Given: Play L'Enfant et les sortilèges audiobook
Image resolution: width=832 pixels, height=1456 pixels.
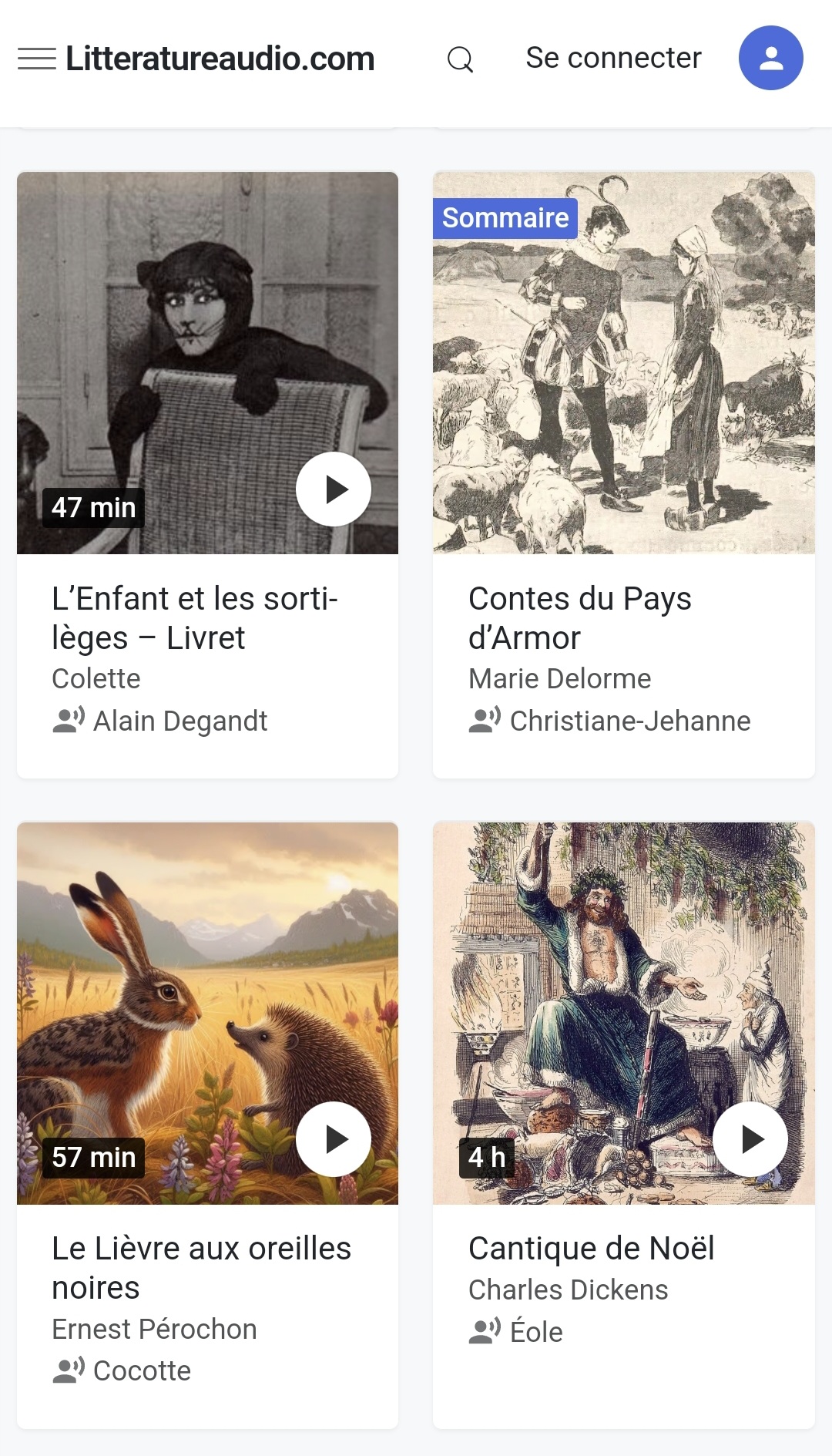Looking at the screenshot, I should tap(334, 489).
